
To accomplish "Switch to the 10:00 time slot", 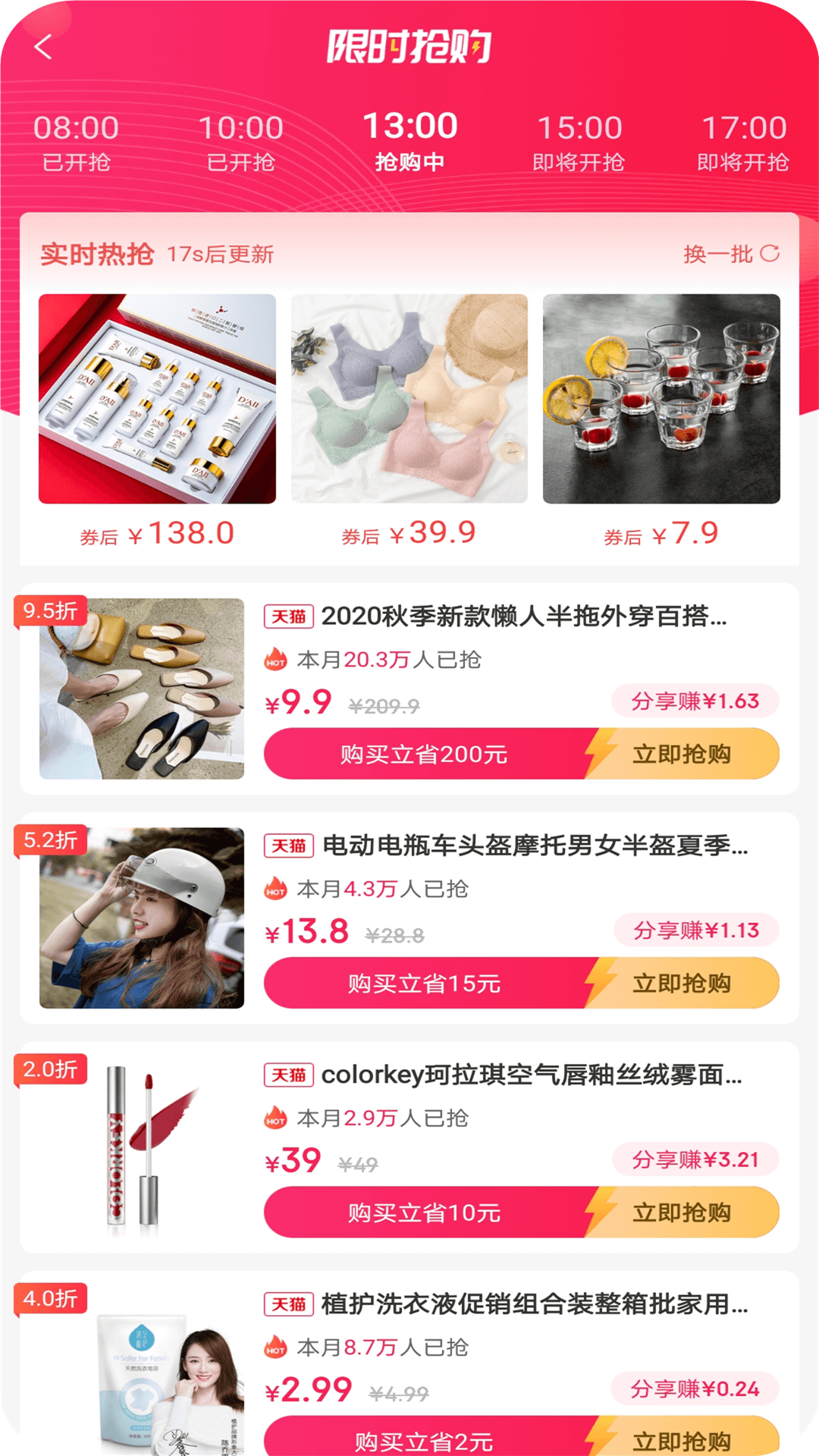I will (x=240, y=143).
